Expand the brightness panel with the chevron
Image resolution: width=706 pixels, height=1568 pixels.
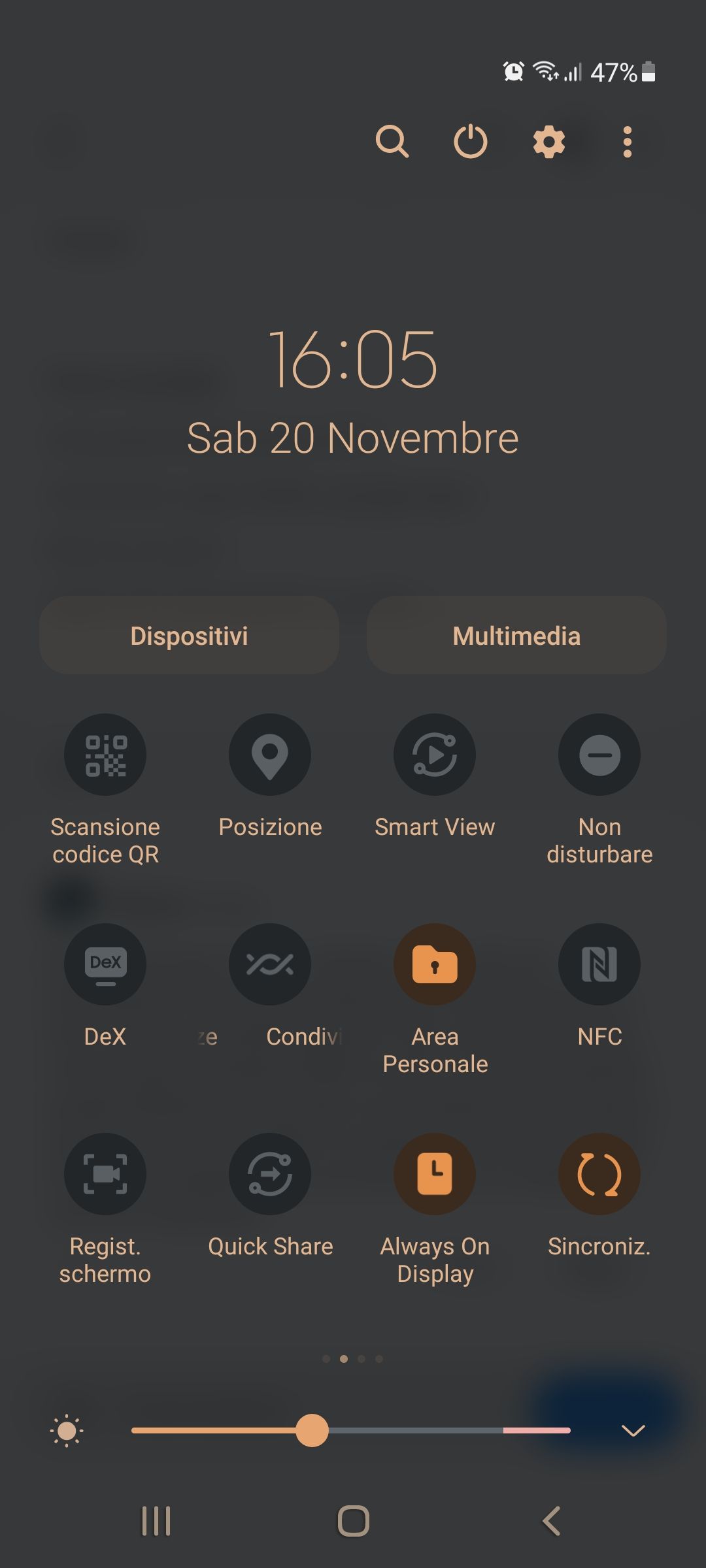pos(631,1429)
